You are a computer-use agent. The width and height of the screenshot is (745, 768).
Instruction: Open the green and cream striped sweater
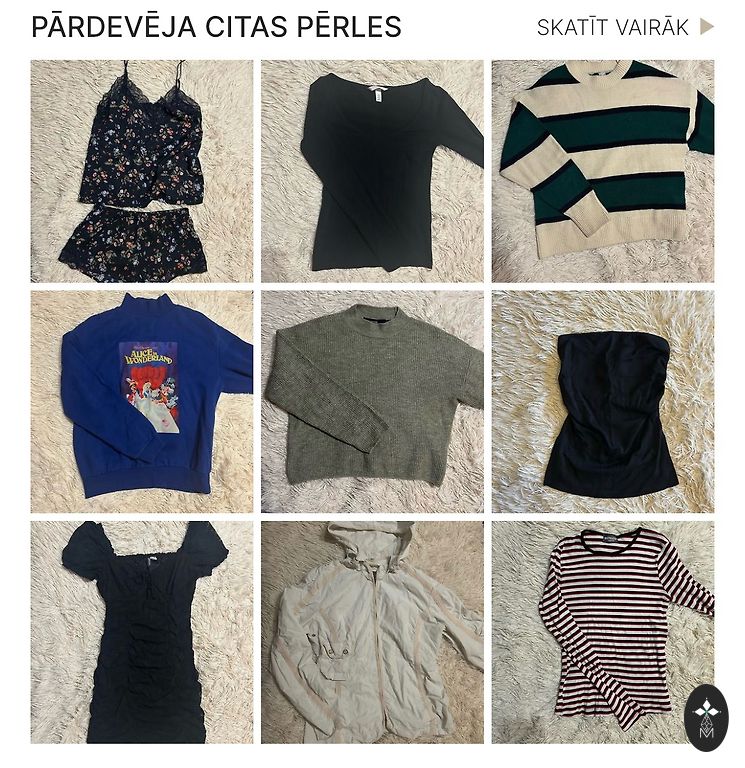(x=603, y=171)
